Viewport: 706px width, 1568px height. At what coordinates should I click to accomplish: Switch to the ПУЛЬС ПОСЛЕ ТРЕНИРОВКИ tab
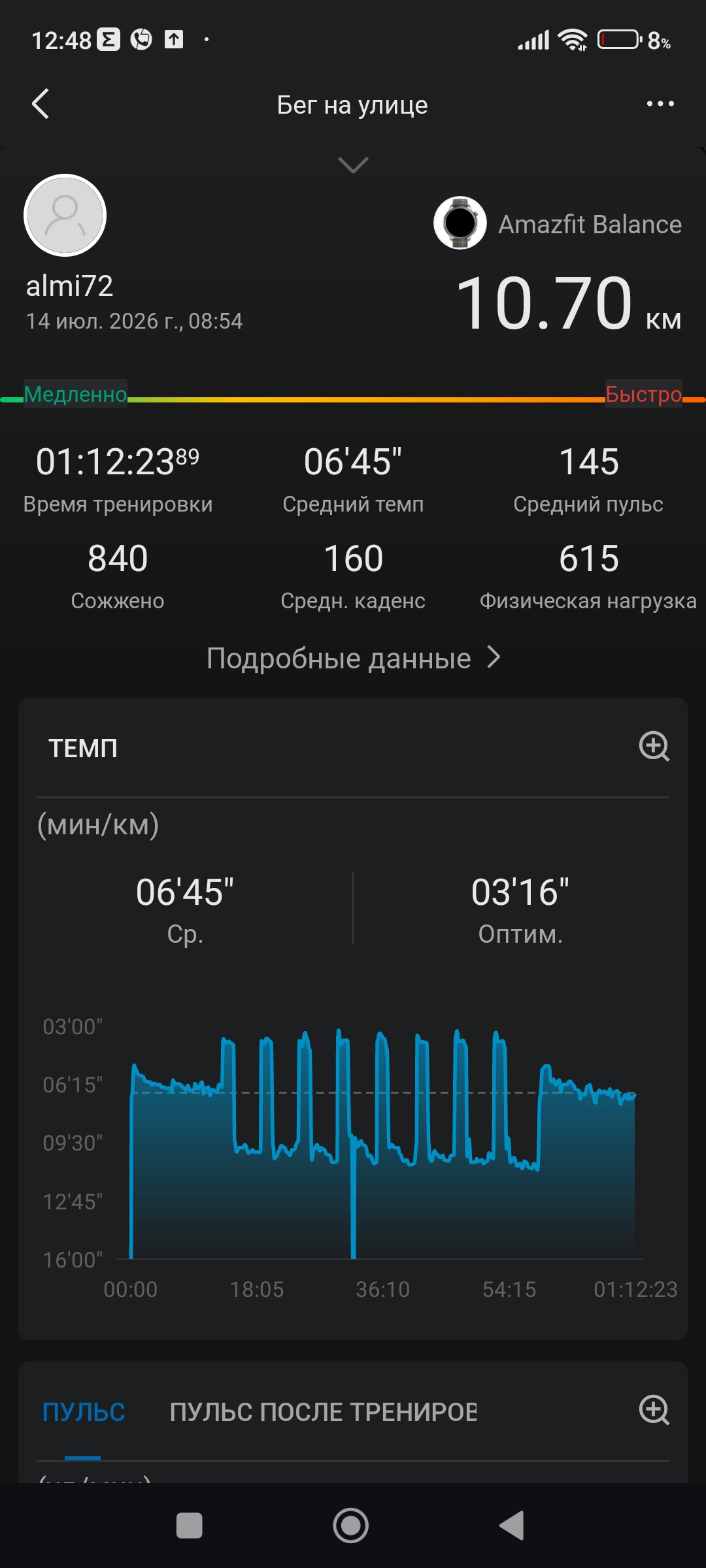[x=323, y=1412]
